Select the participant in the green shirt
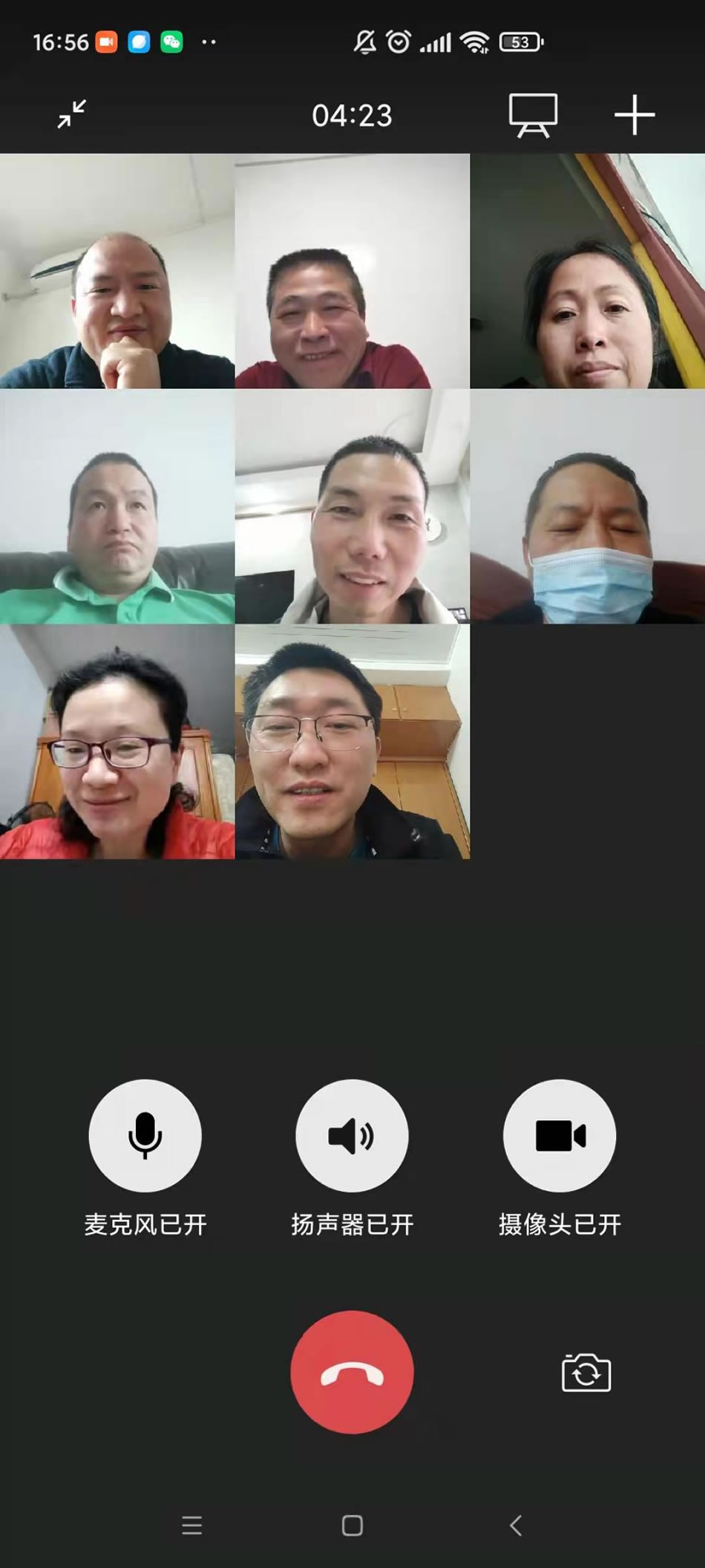This screenshot has width=705, height=1568. 117,506
